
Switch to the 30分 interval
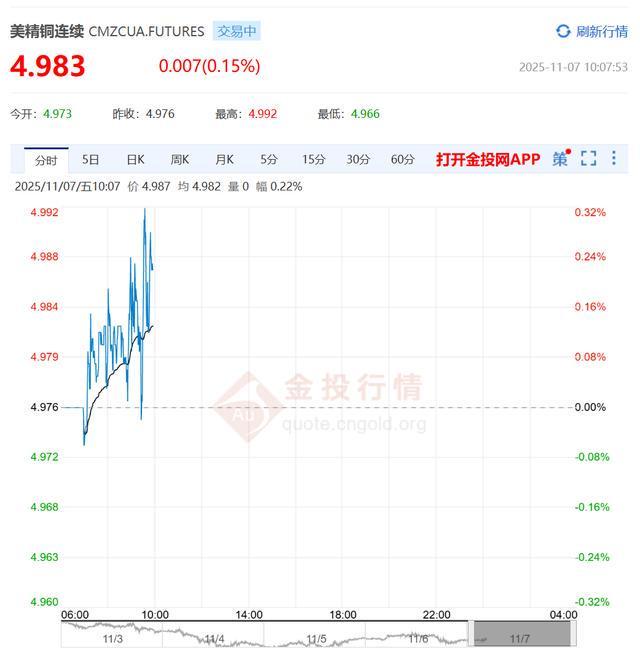click(358, 159)
